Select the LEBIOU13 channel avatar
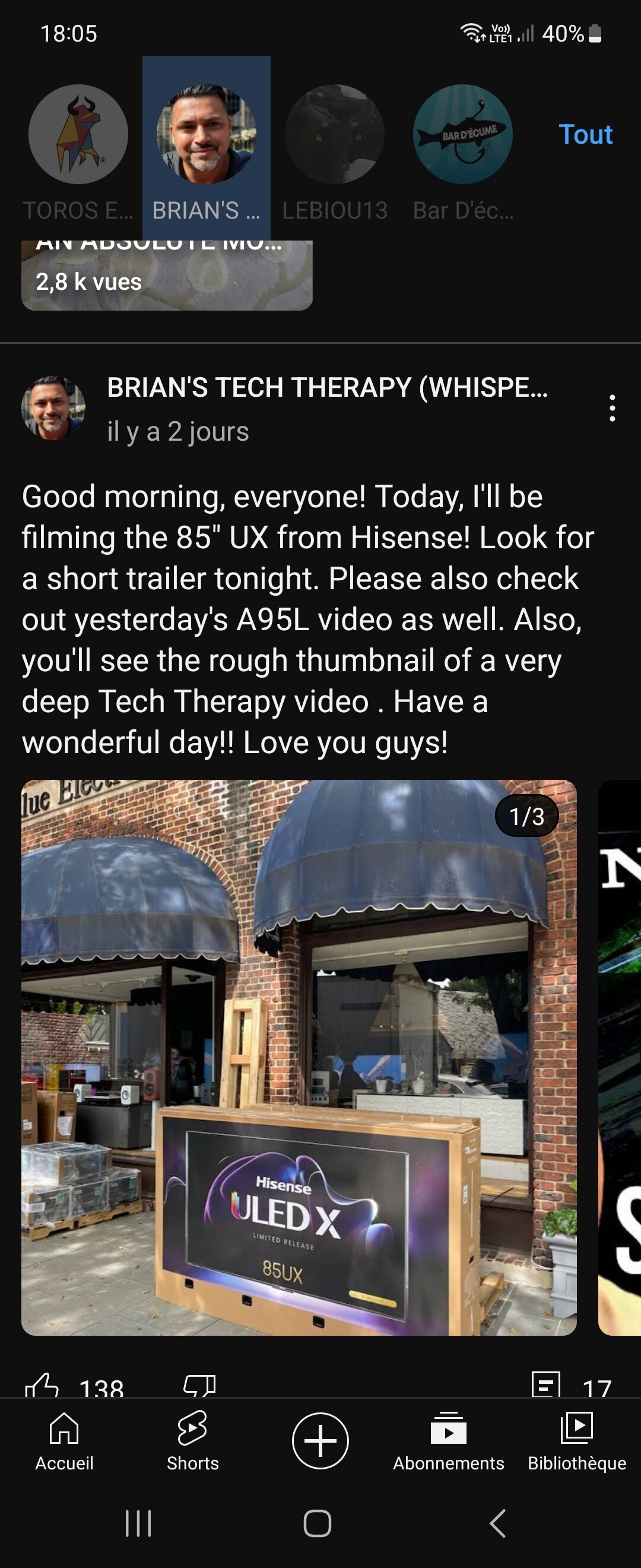Screen dimensions: 641x1568 (x=335, y=134)
